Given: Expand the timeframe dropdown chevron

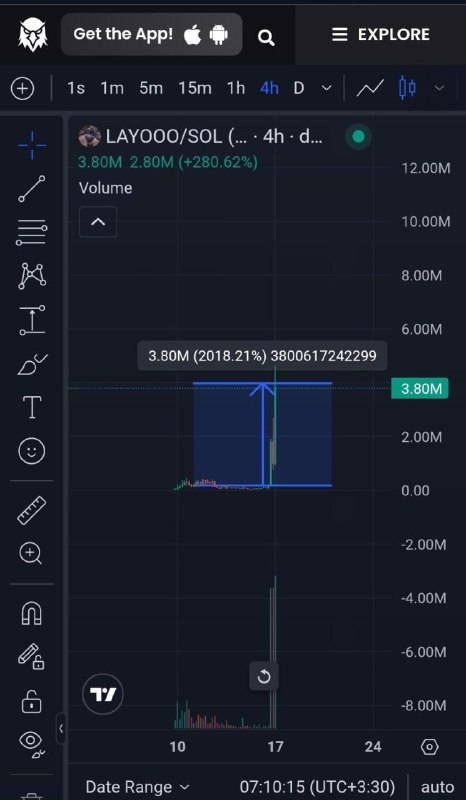Looking at the screenshot, I should click(x=326, y=88).
